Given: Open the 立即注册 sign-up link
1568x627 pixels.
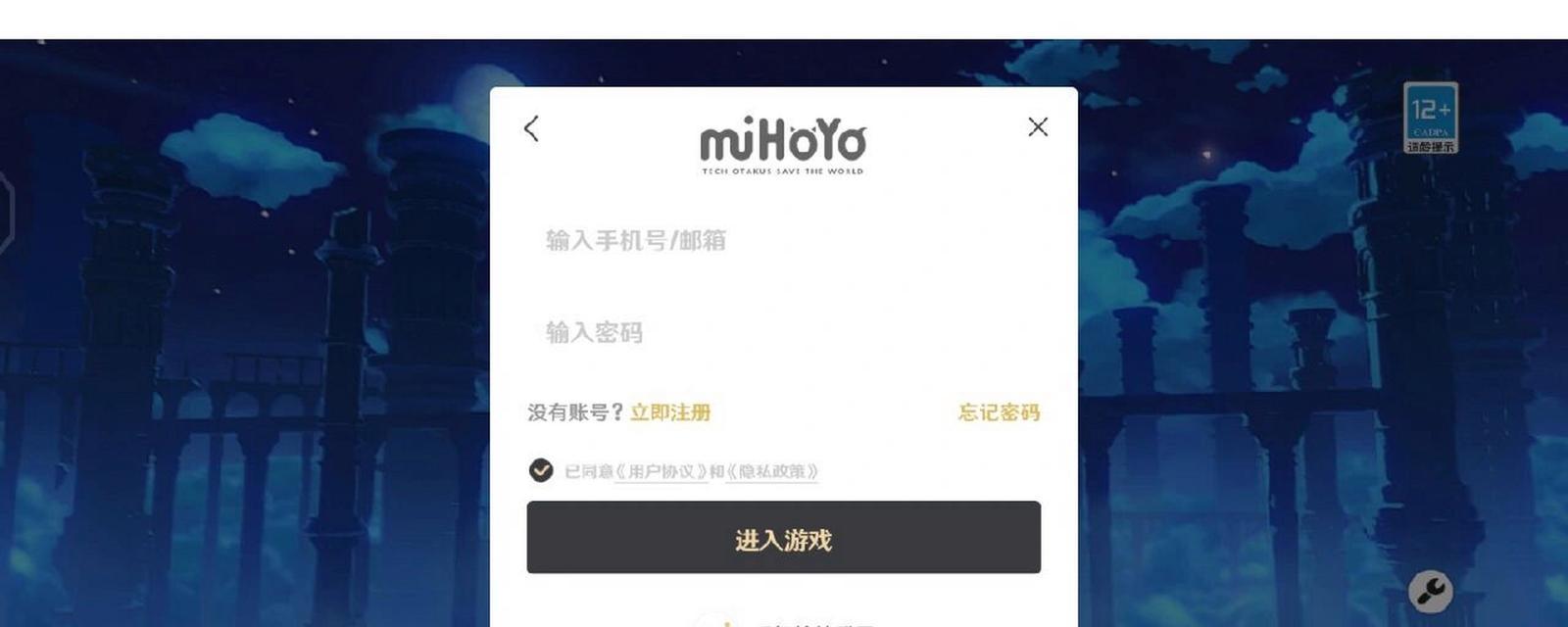Looking at the screenshot, I should tap(670, 412).
